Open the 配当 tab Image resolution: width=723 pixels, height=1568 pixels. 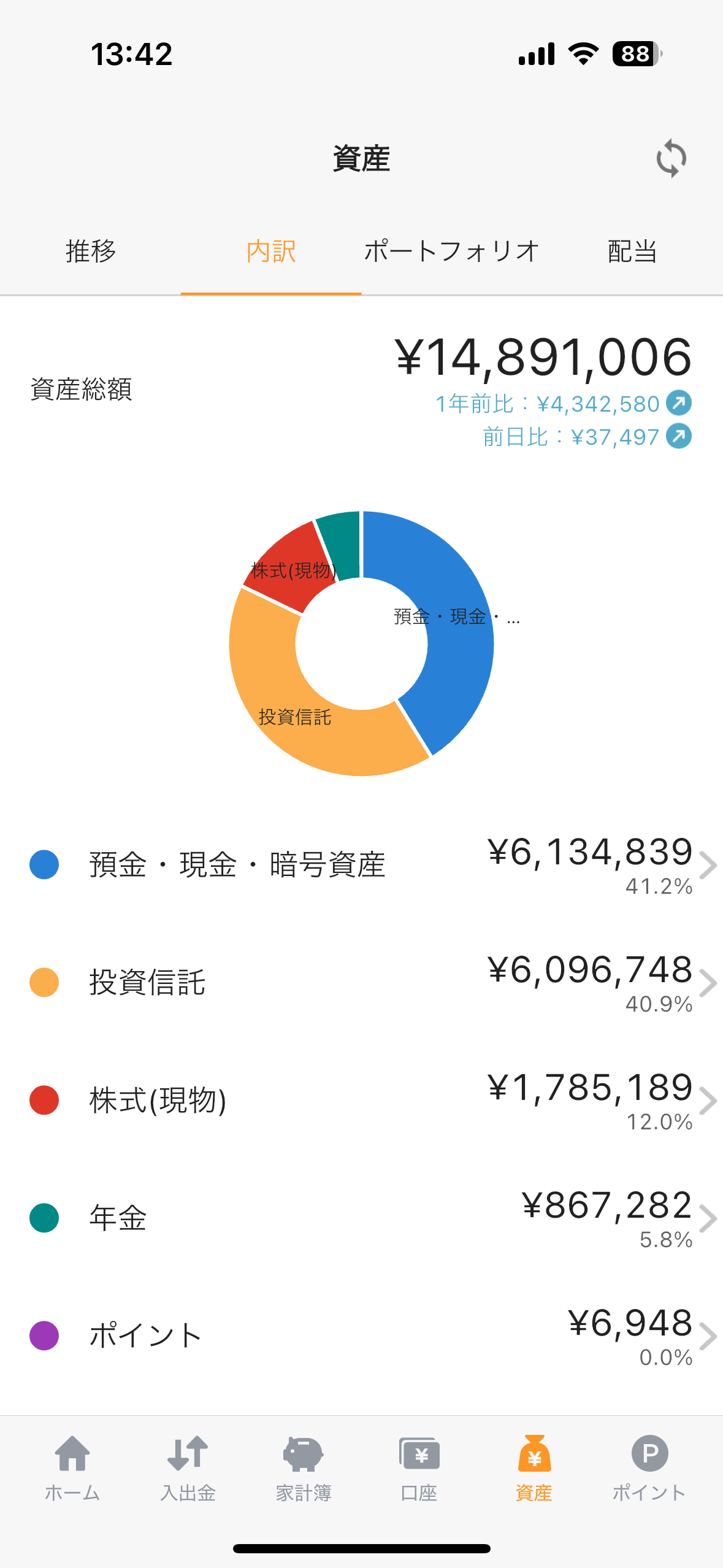(632, 252)
